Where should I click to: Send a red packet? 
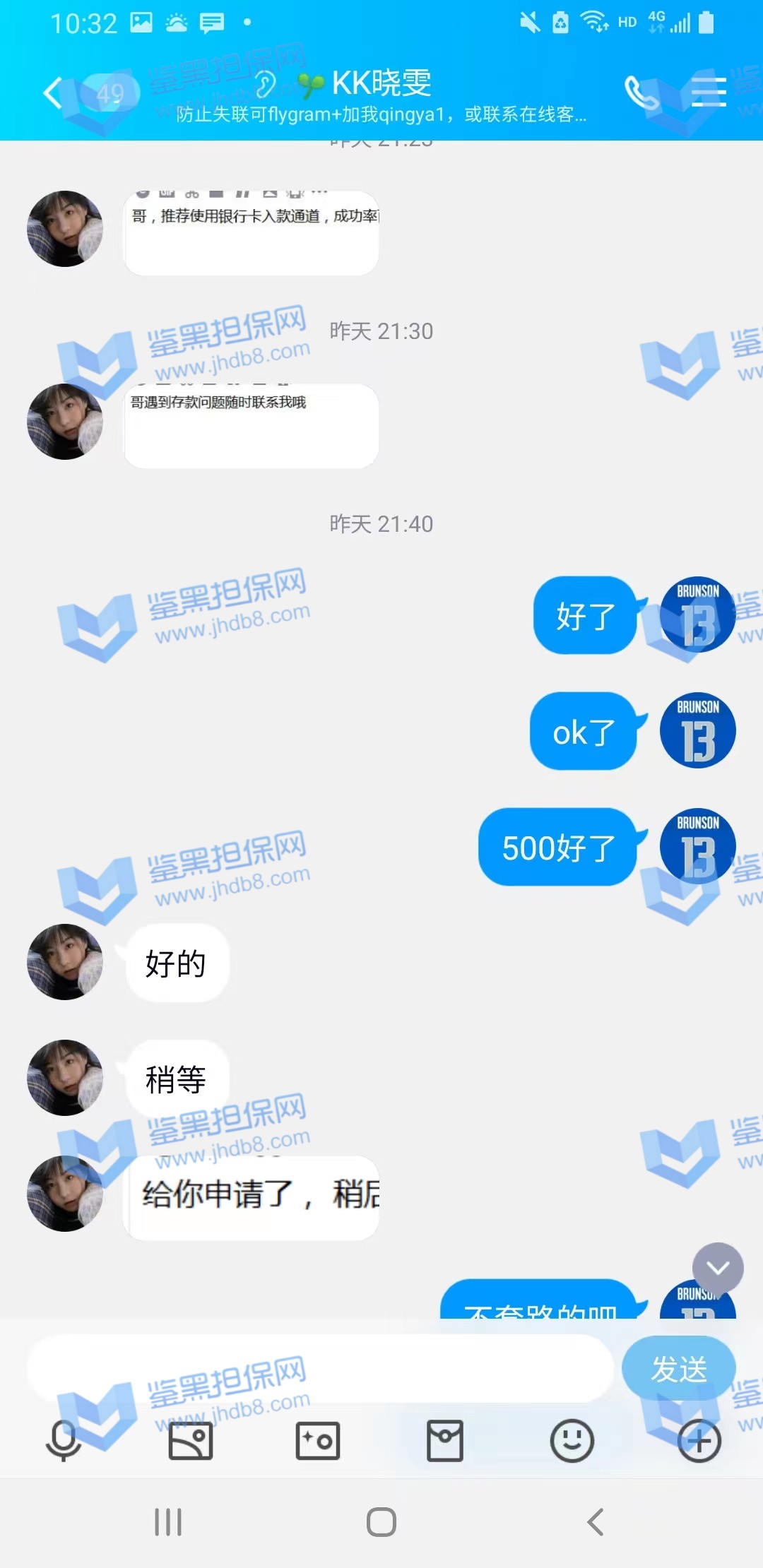[x=445, y=1441]
